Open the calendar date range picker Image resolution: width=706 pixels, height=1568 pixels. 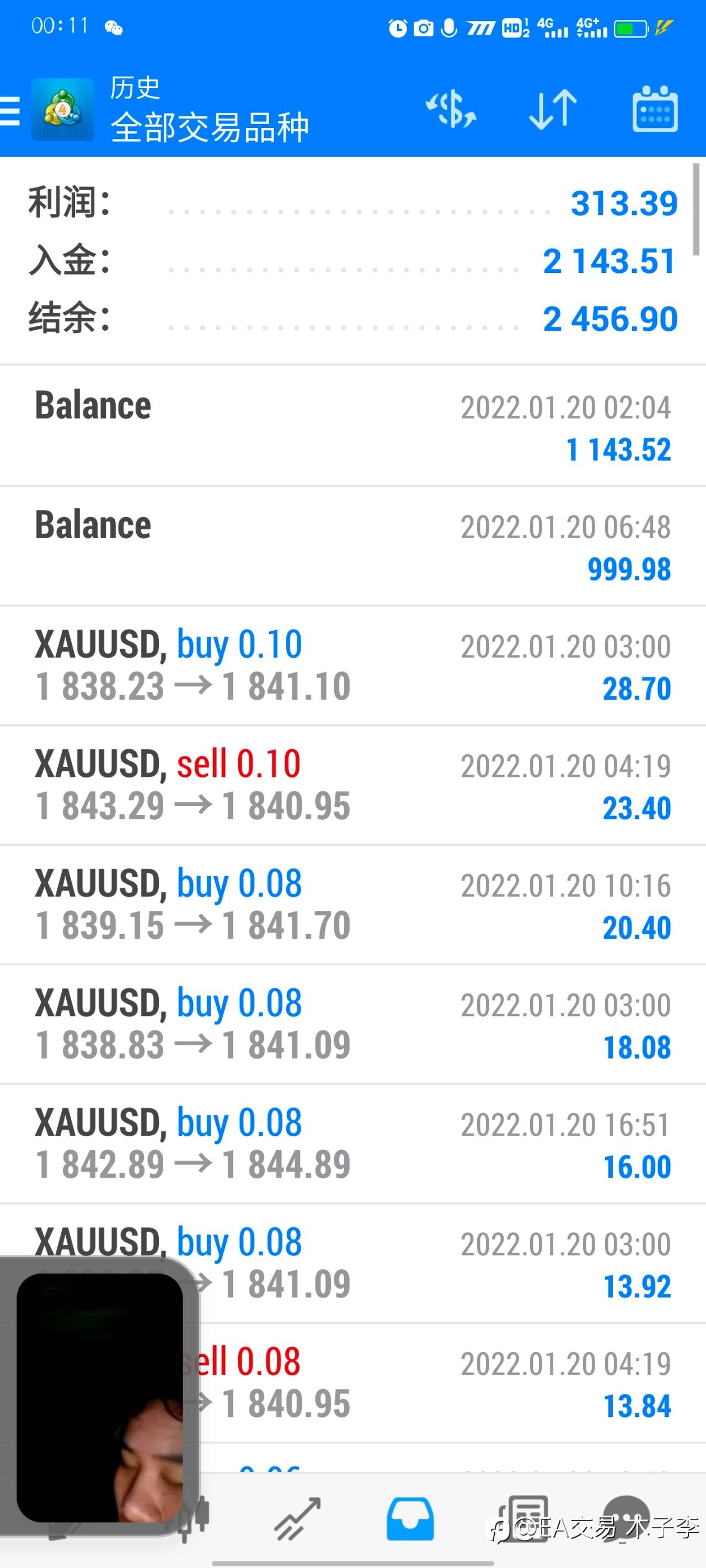(655, 109)
